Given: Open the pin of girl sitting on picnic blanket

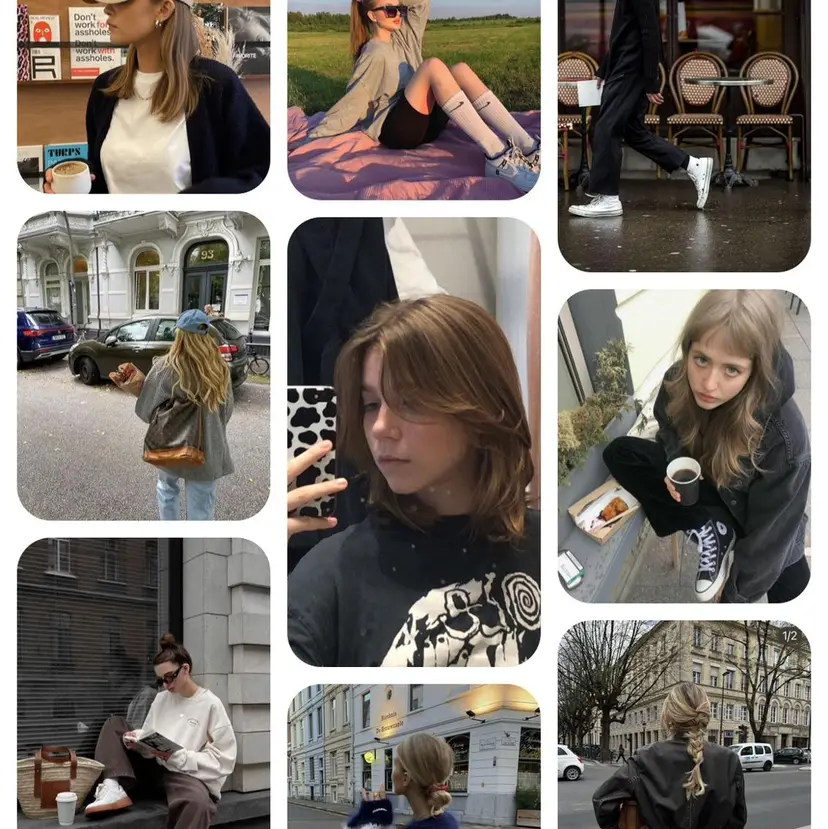Looking at the screenshot, I should click(x=414, y=99).
